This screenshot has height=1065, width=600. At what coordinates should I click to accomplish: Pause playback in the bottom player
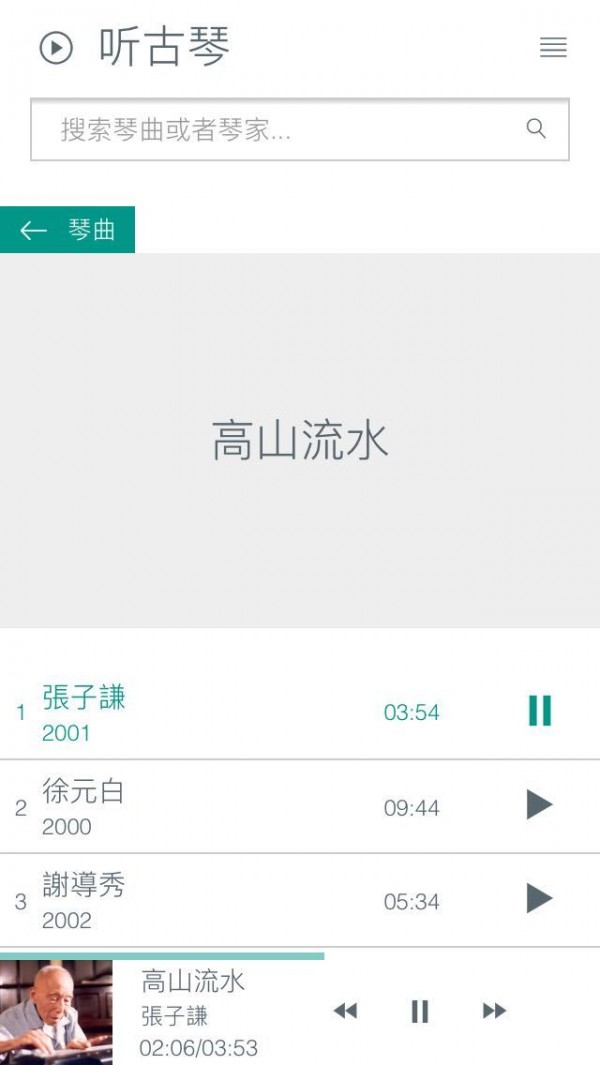coord(420,1011)
